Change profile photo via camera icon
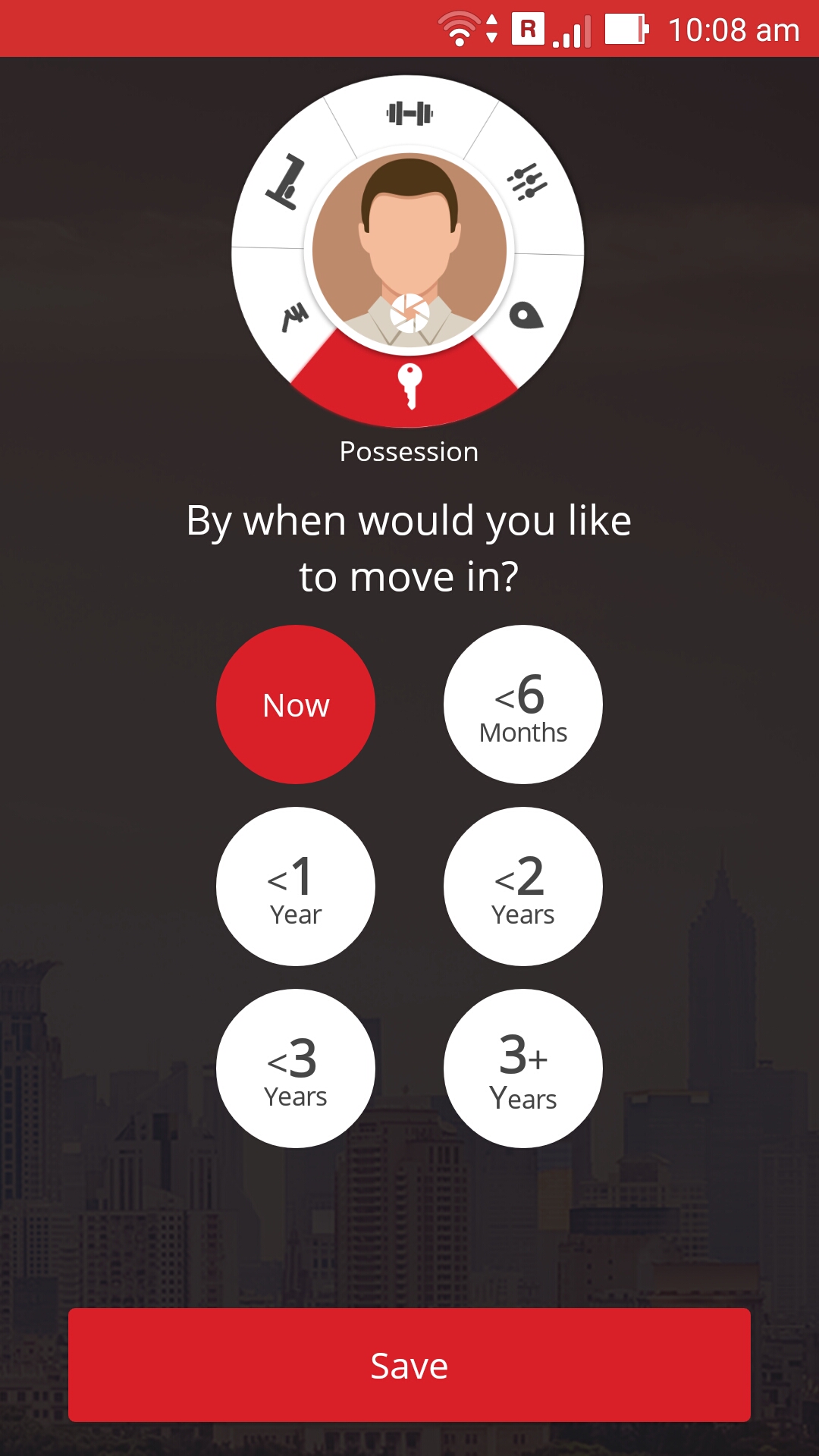Viewport: 819px width, 1456px height. [x=409, y=313]
